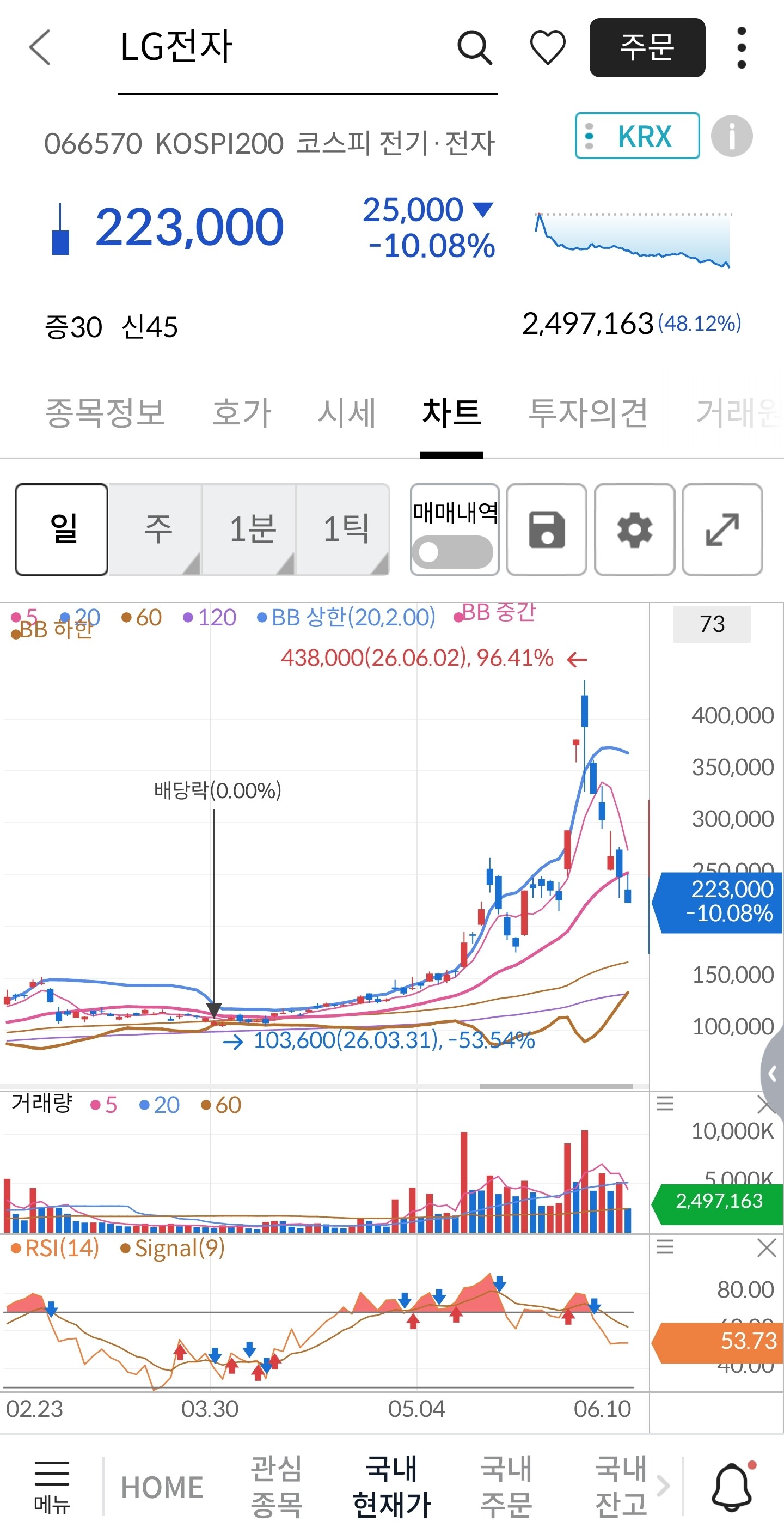Switch to the 시세 tab

(x=347, y=413)
